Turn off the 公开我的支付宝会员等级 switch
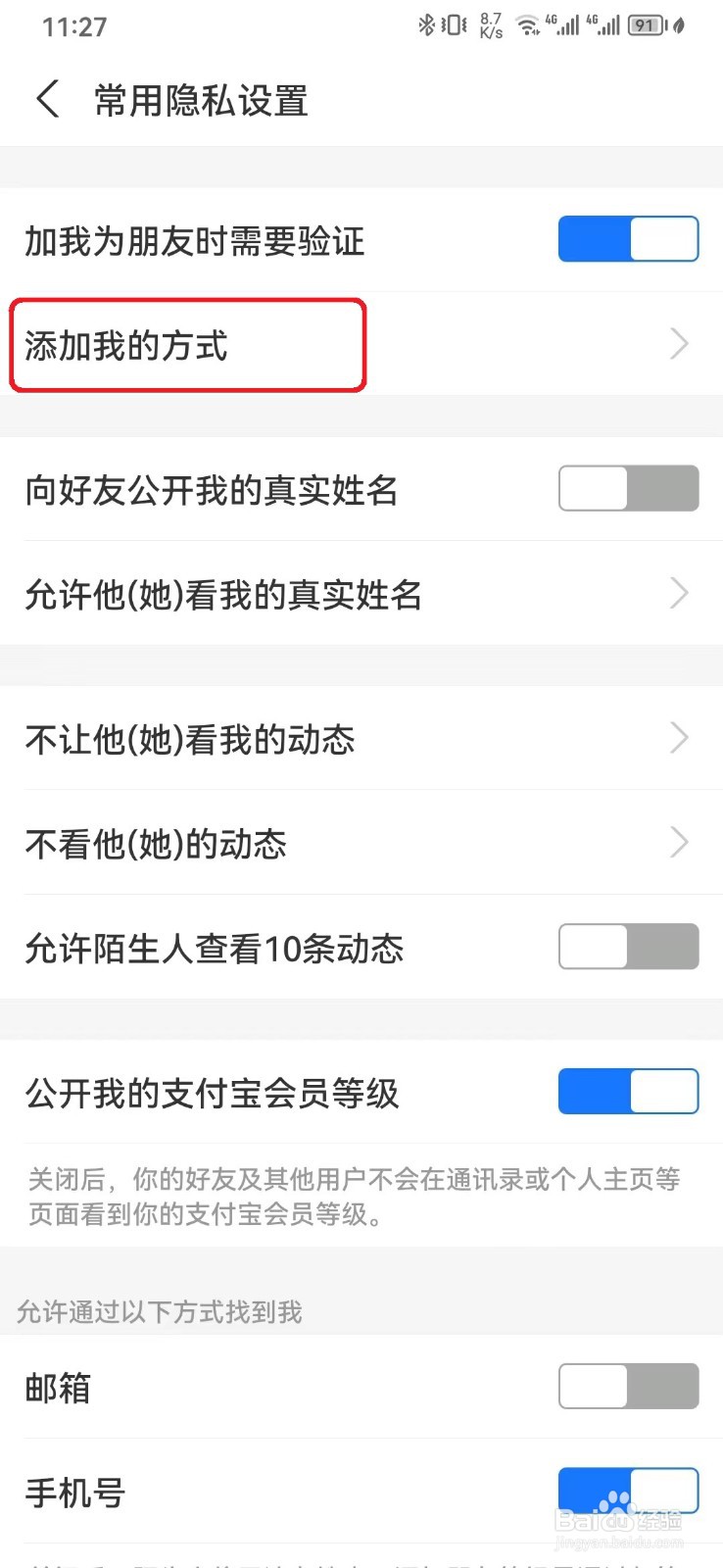Image resolution: width=723 pixels, height=1568 pixels. [628, 1091]
